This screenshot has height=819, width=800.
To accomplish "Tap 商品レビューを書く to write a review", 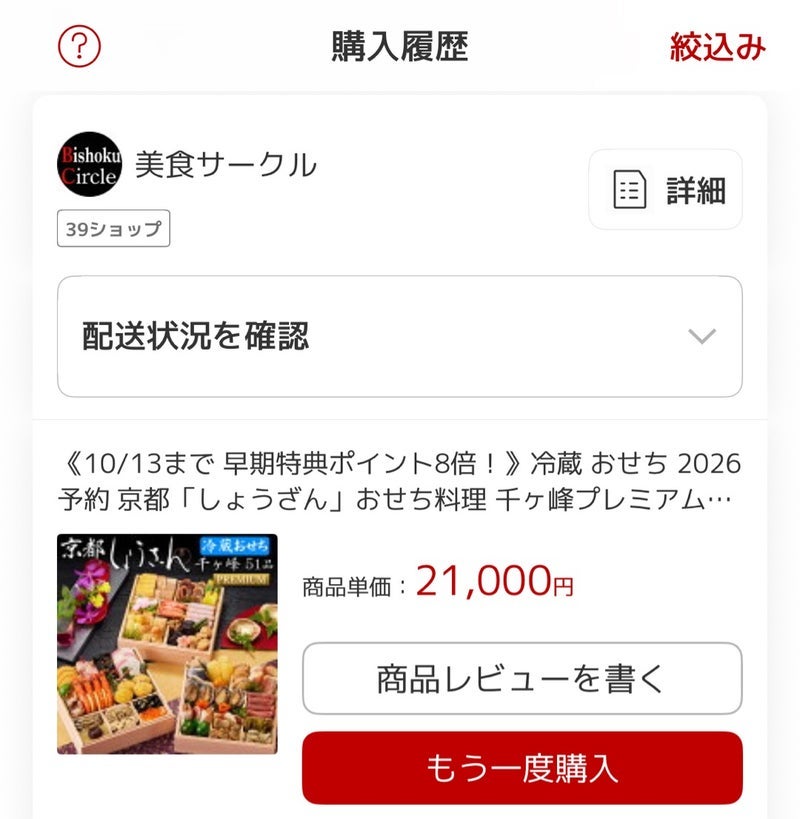I will pos(522,678).
